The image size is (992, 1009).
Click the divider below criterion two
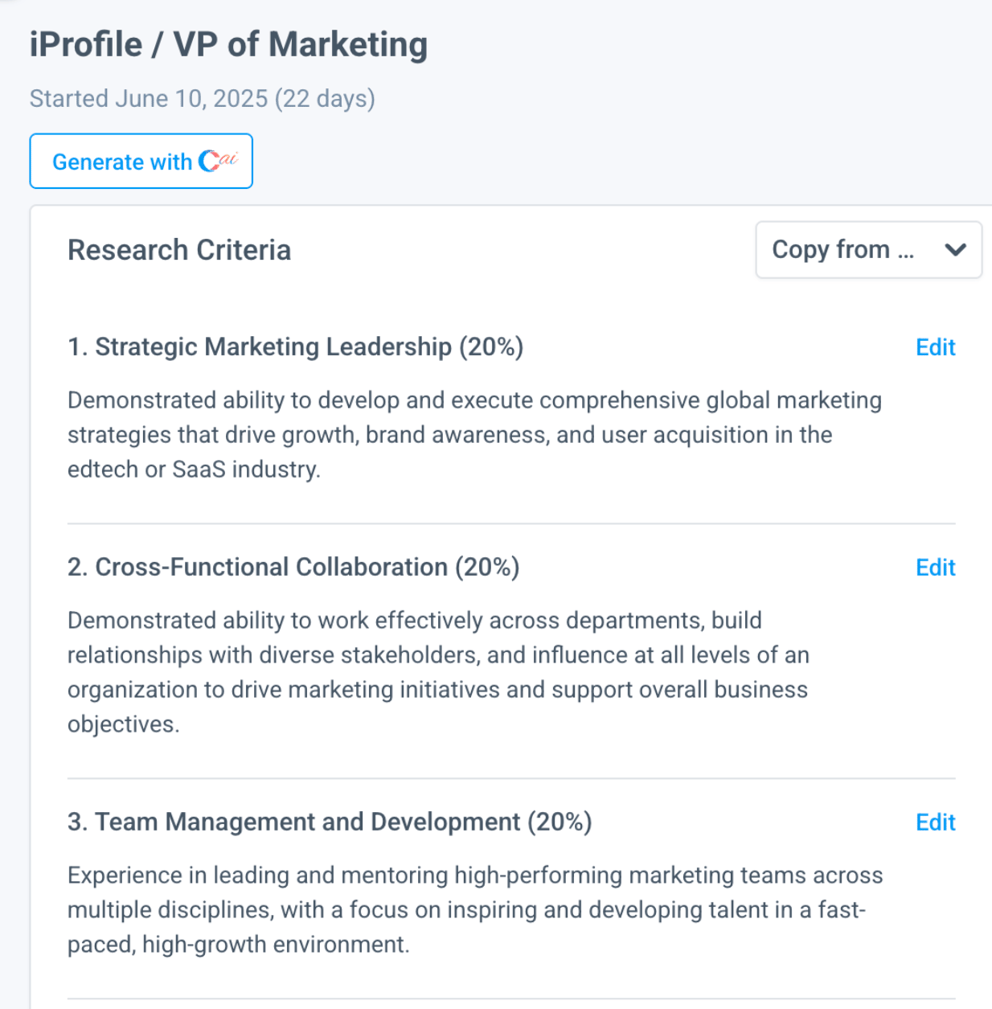point(511,775)
